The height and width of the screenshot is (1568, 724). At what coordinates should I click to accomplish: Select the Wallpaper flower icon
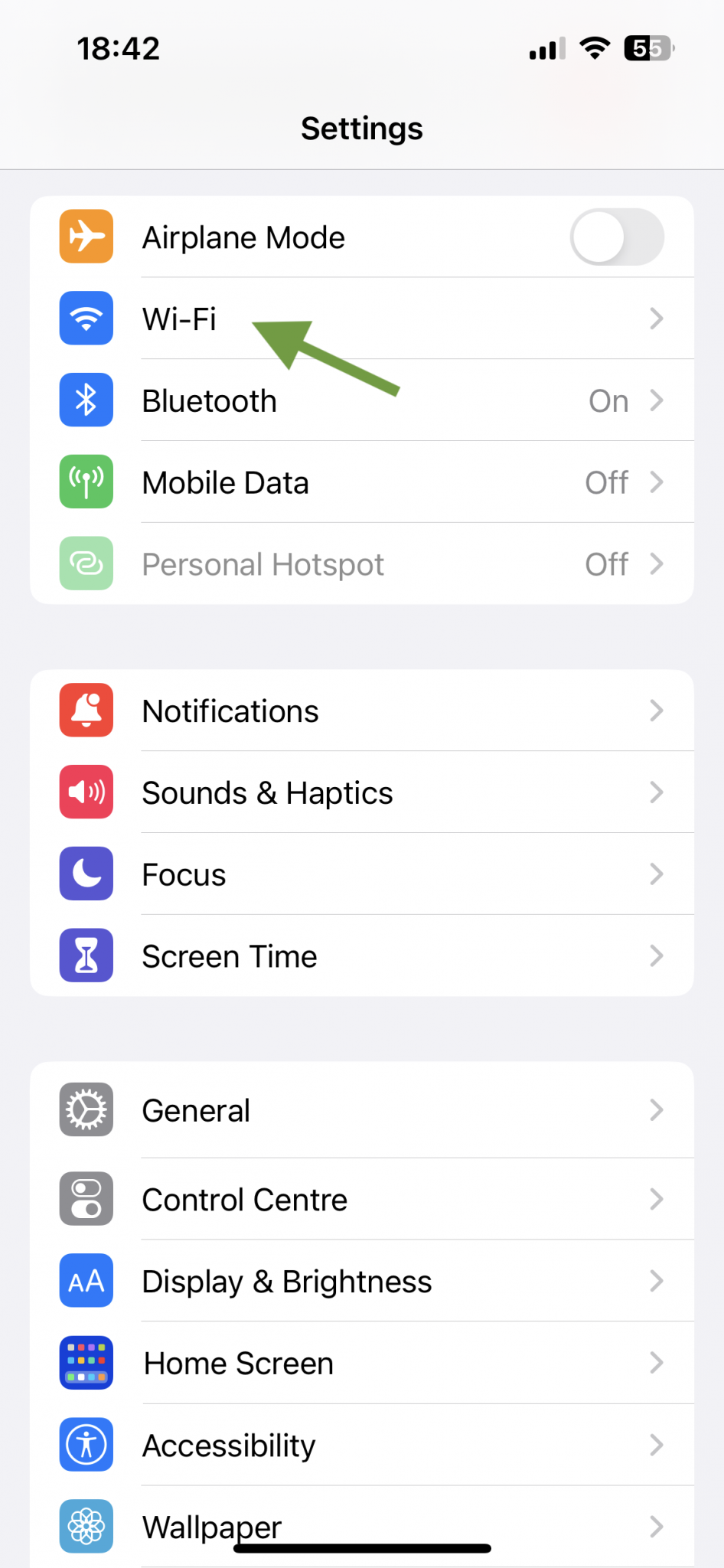[x=86, y=1526]
